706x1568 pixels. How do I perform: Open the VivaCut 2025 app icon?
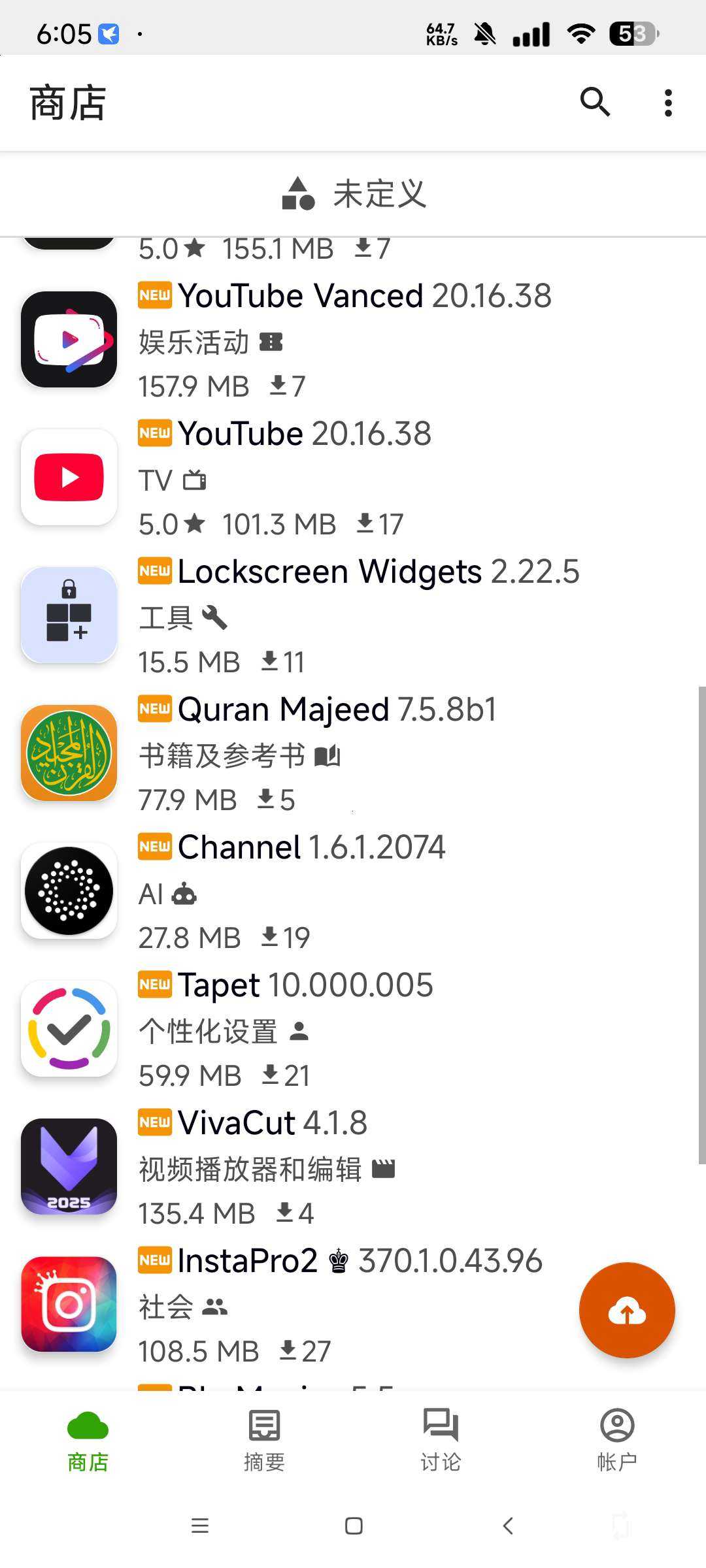click(x=69, y=1166)
